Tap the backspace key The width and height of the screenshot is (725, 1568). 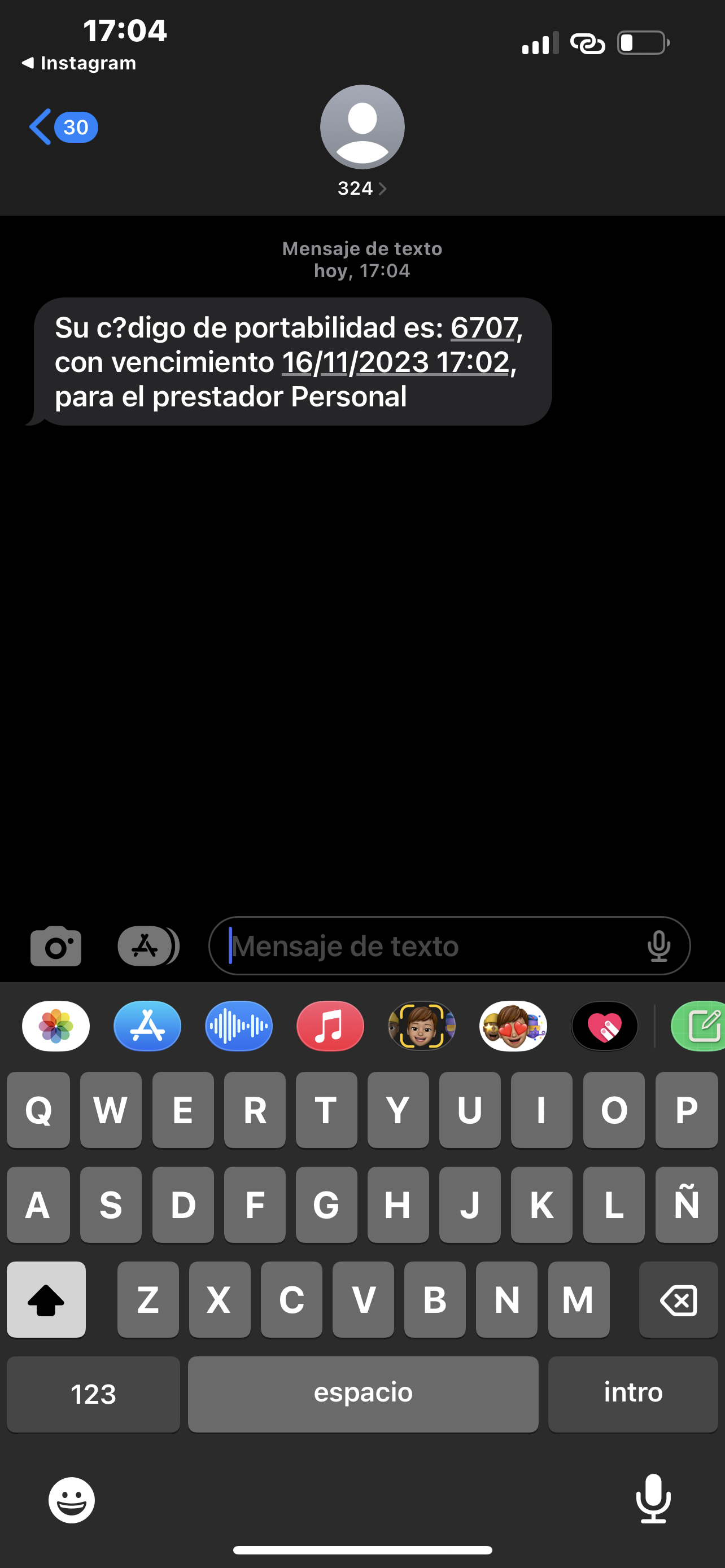point(678,1299)
